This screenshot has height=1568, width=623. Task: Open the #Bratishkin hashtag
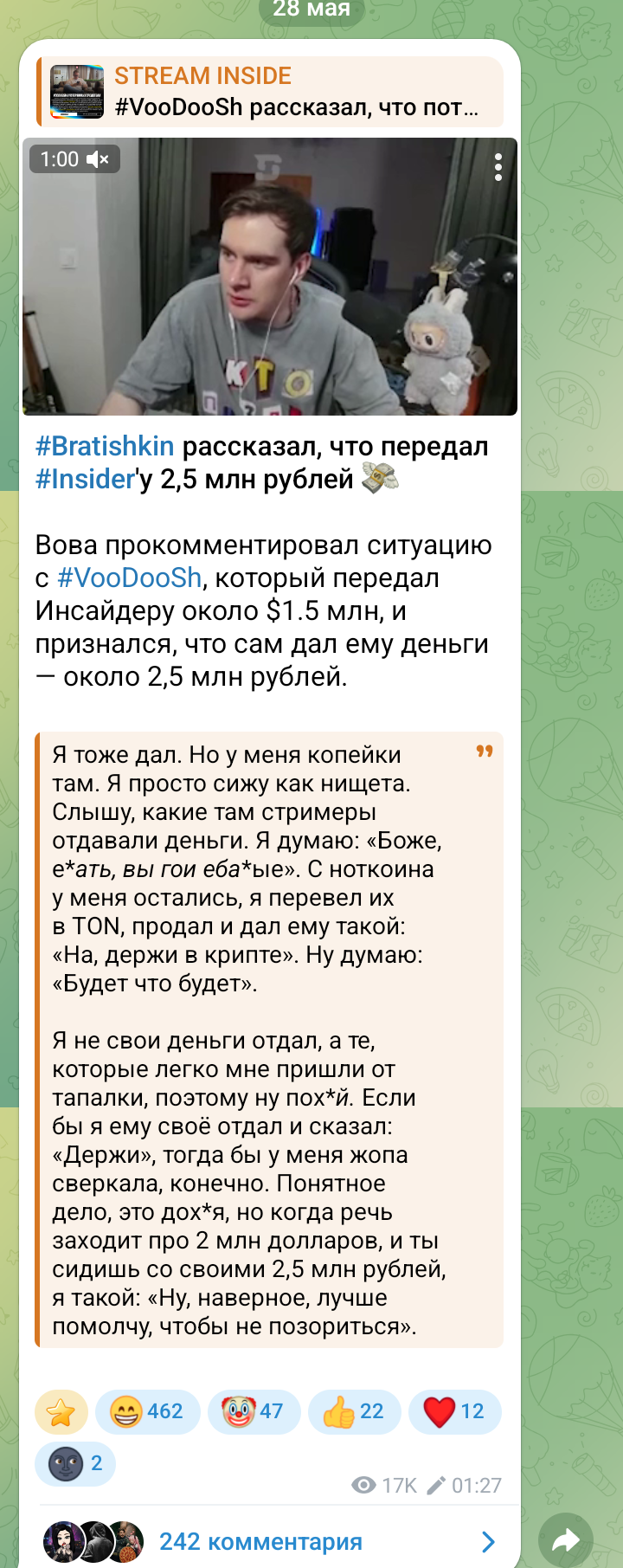tap(105, 447)
